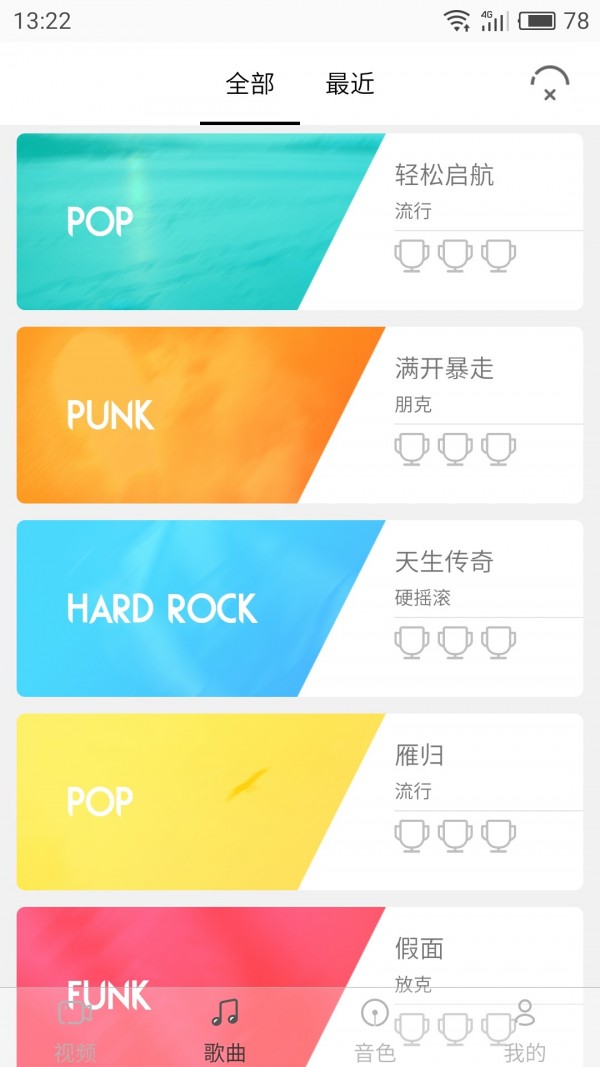Open the 天生传奇 hard rock song card
The height and width of the screenshot is (1067, 600).
299,608
